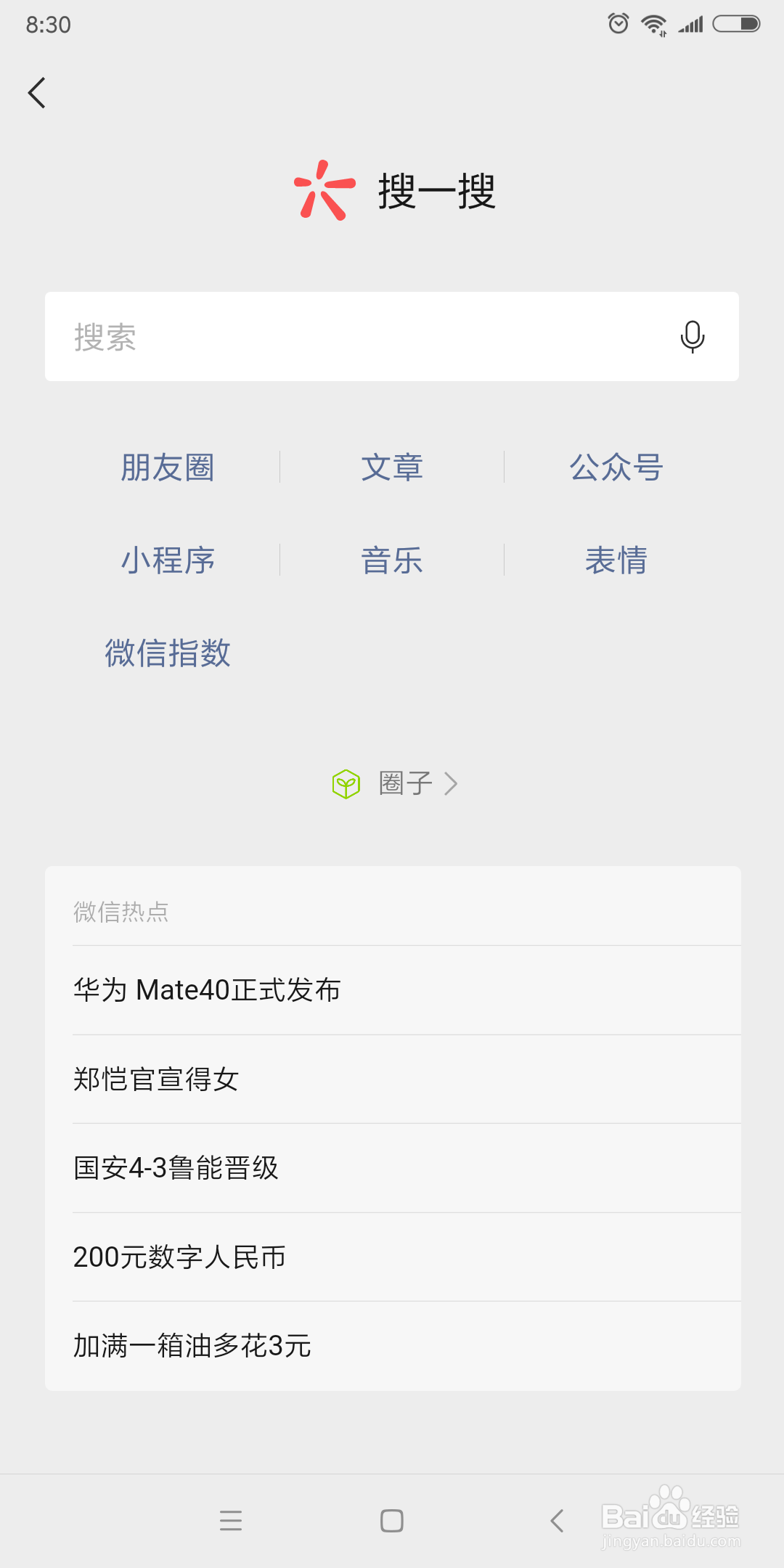Open the 文章 search category
This screenshot has height=1568, width=784.
point(392,467)
